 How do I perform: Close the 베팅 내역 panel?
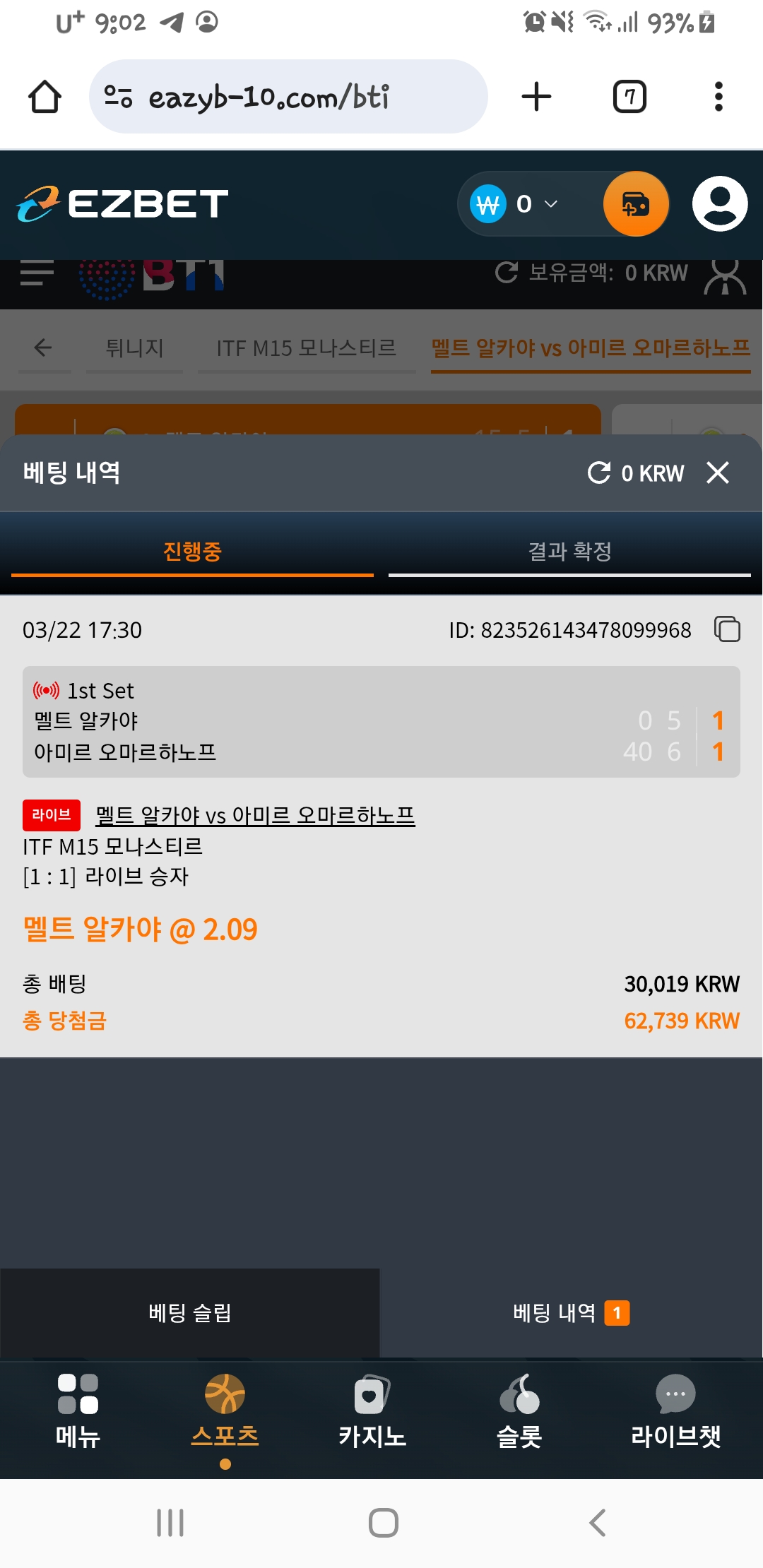717,473
